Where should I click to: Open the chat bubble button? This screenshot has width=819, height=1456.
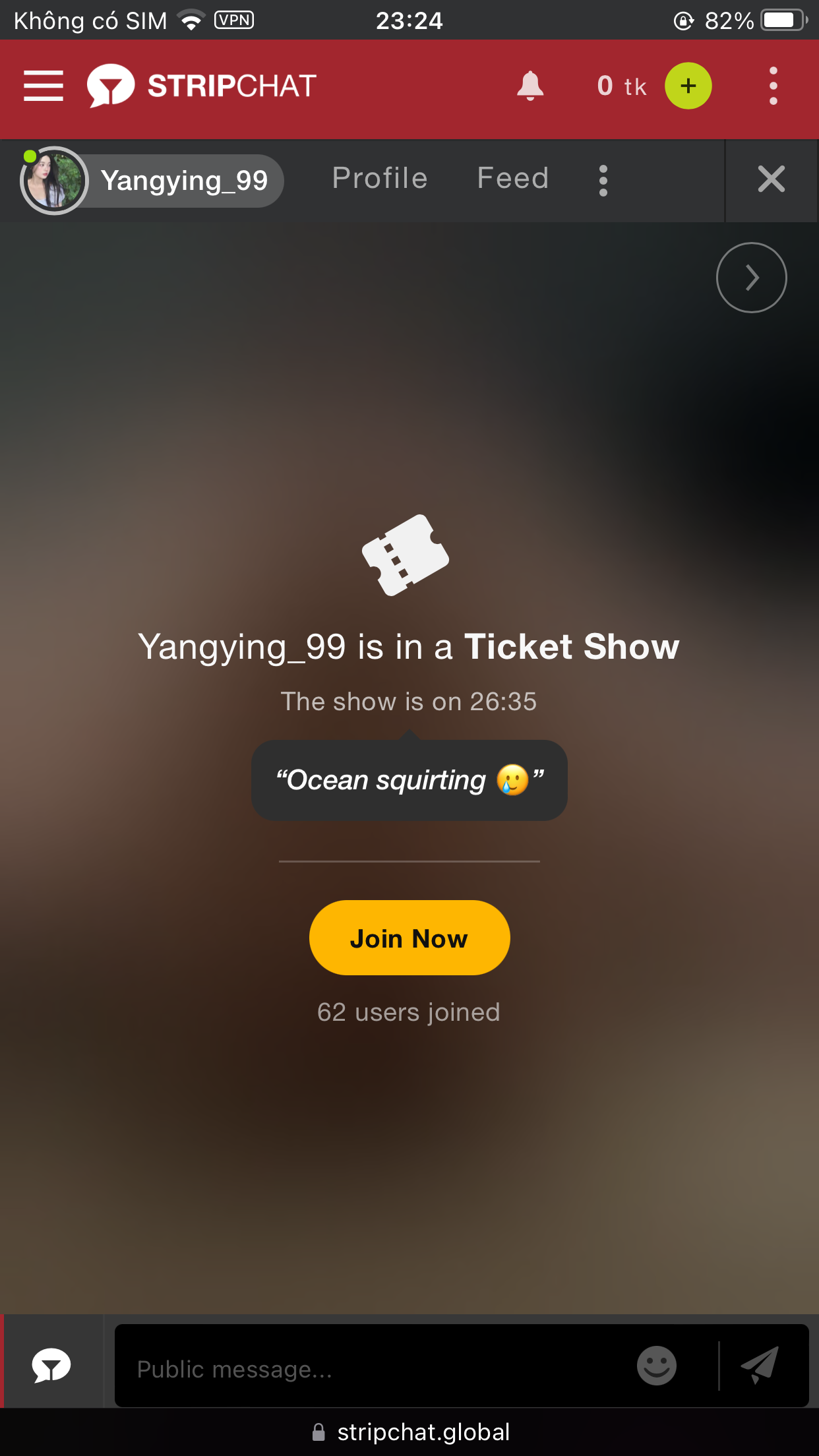point(51,1365)
